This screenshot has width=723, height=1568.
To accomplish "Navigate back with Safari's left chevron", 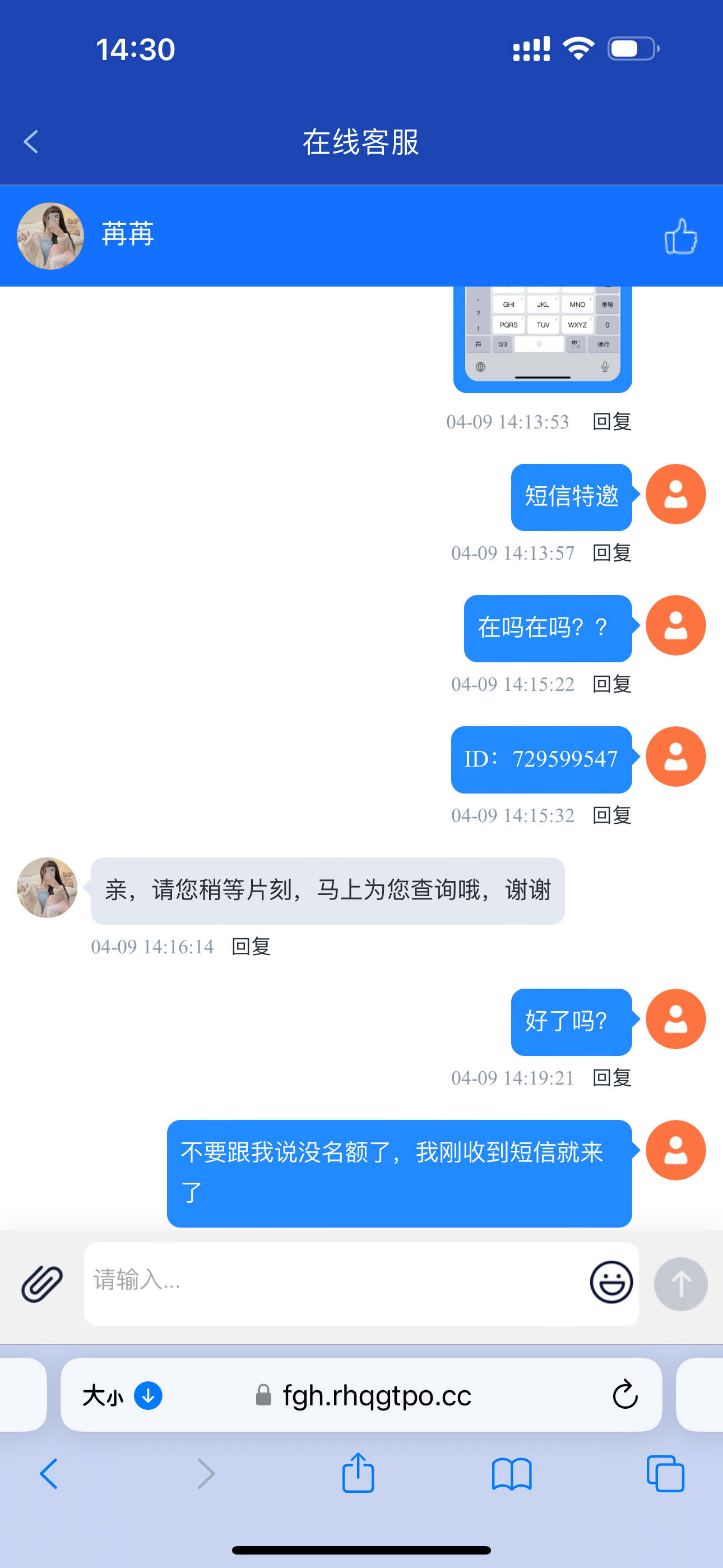I will pyautogui.click(x=50, y=1474).
